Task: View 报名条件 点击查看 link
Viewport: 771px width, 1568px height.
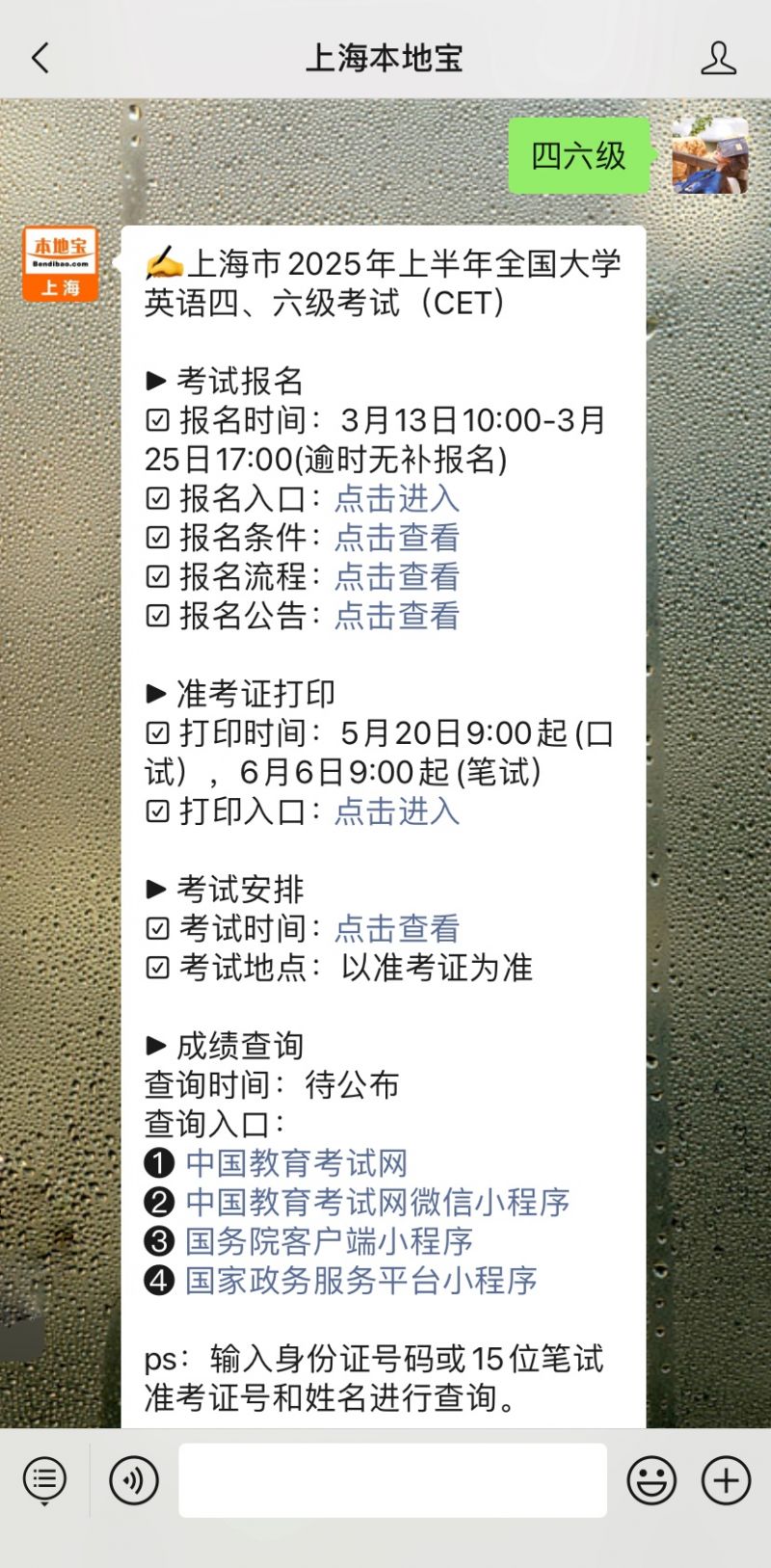Action: 396,538
